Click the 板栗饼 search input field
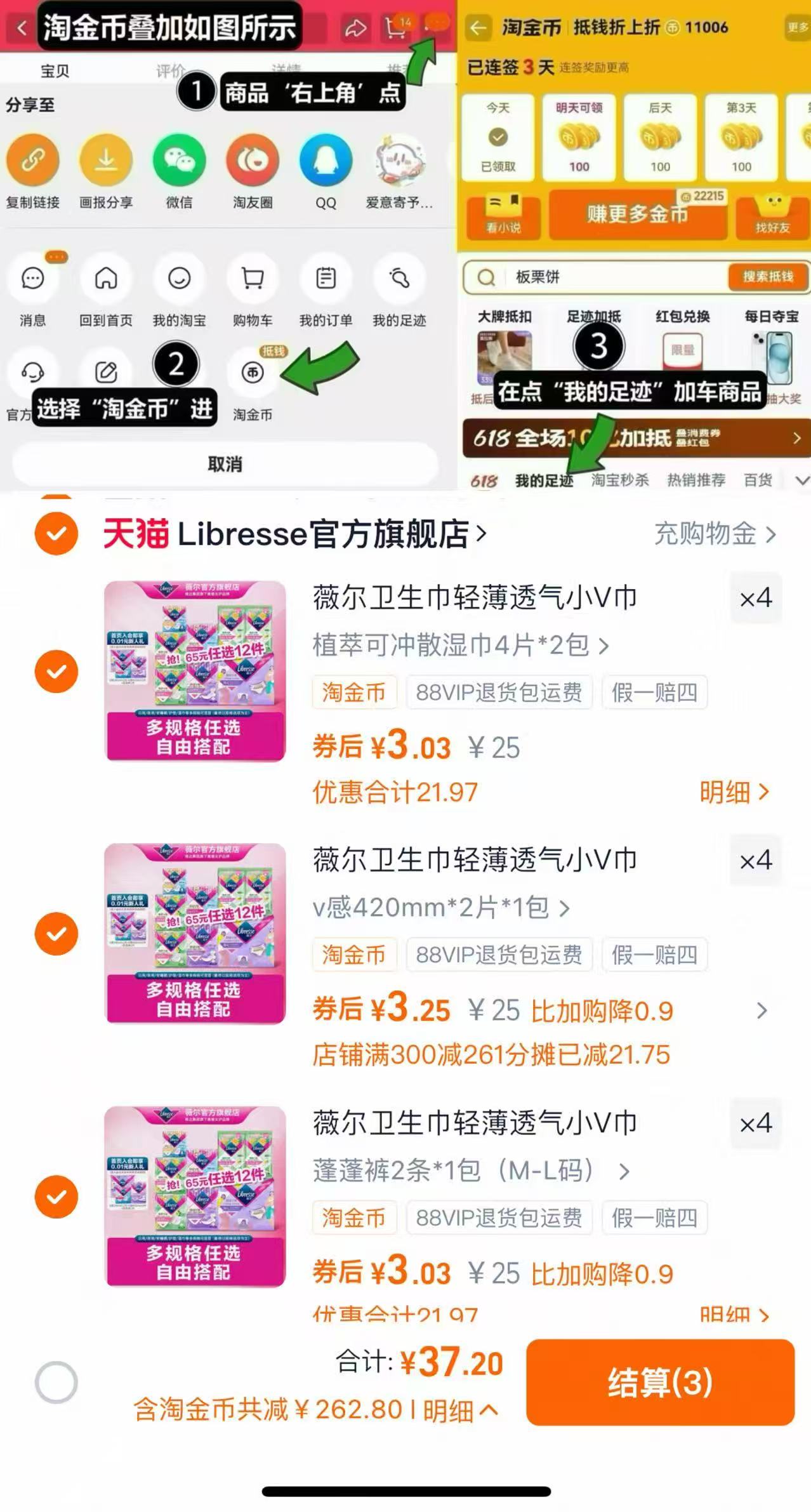811x1512 pixels. (603, 277)
